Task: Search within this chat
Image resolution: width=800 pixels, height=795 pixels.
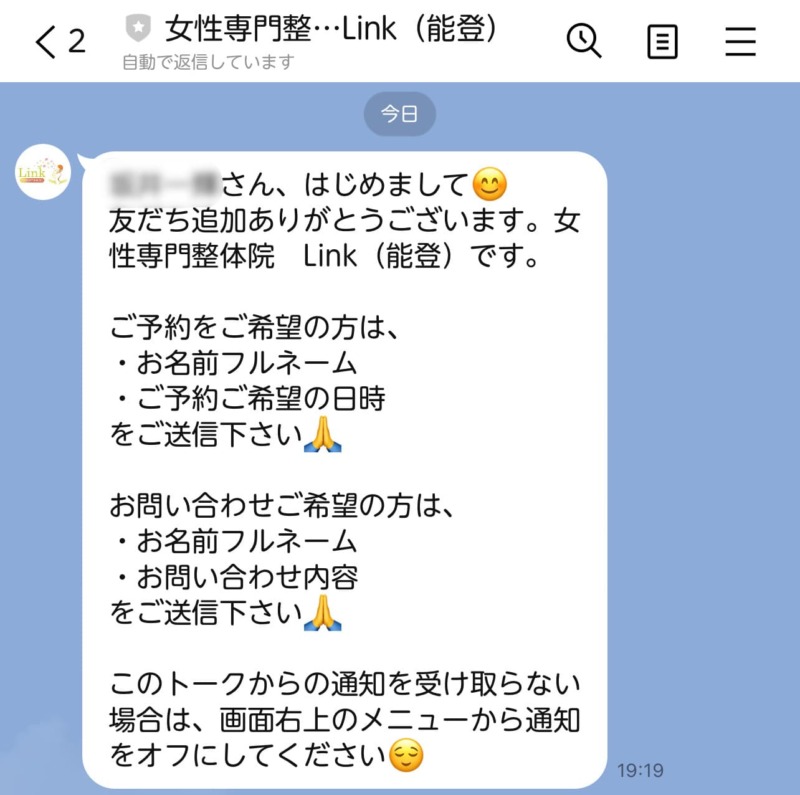Action: click(x=583, y=41)
